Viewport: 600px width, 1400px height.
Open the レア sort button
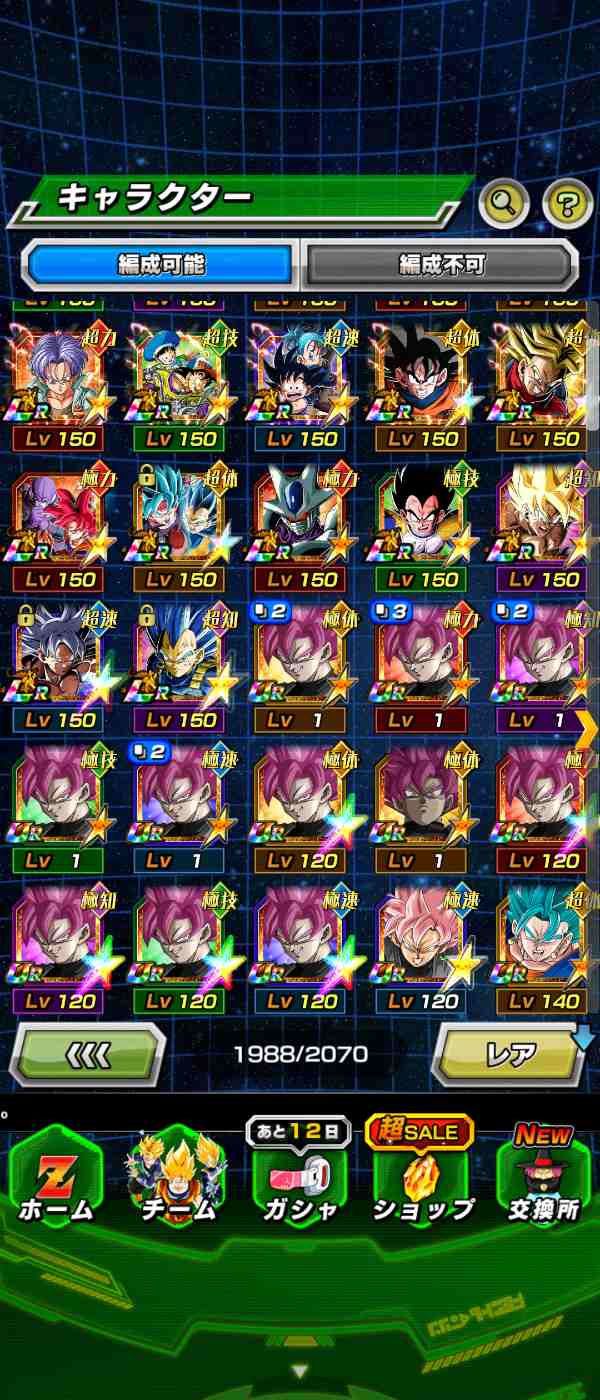[x=510, y=1053]
